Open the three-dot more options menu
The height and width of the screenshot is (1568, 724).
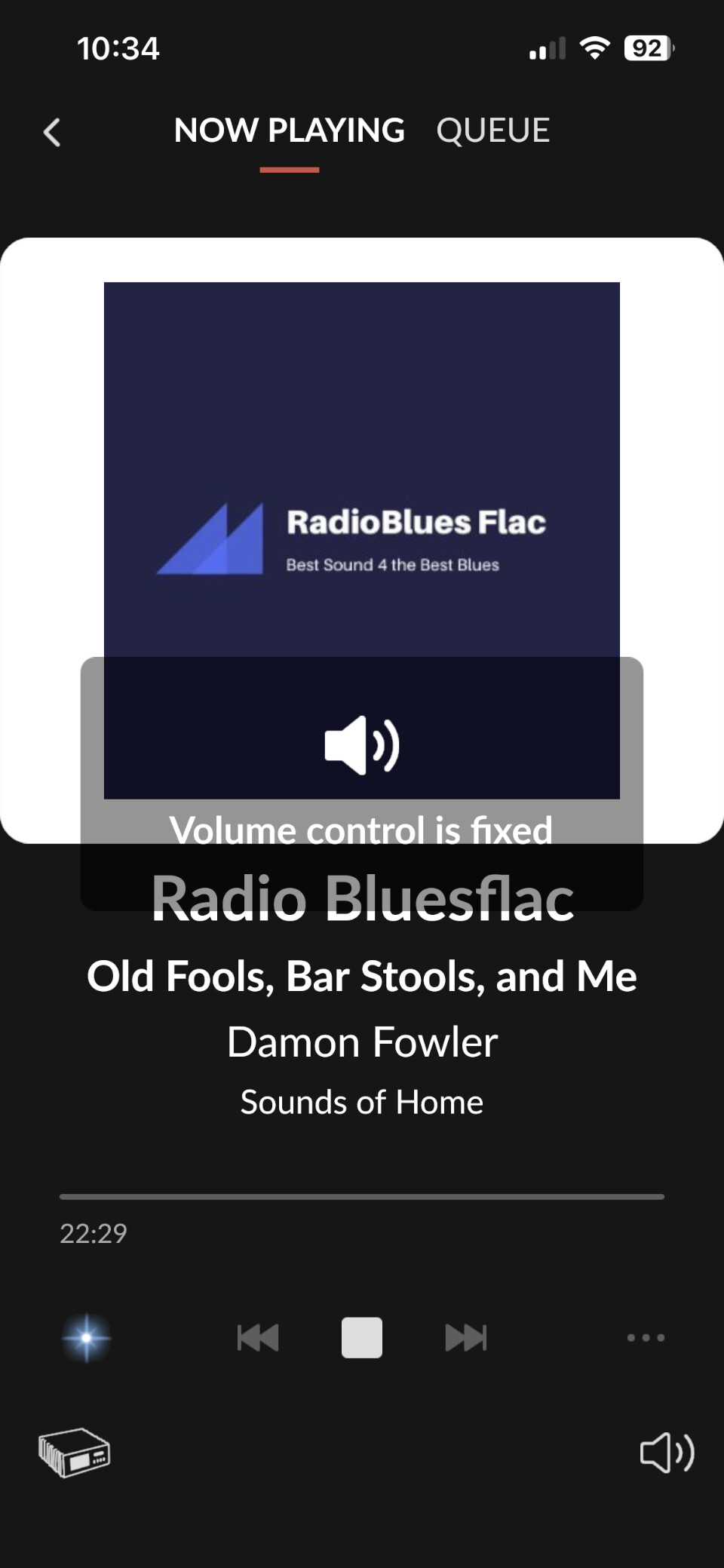646,1338
